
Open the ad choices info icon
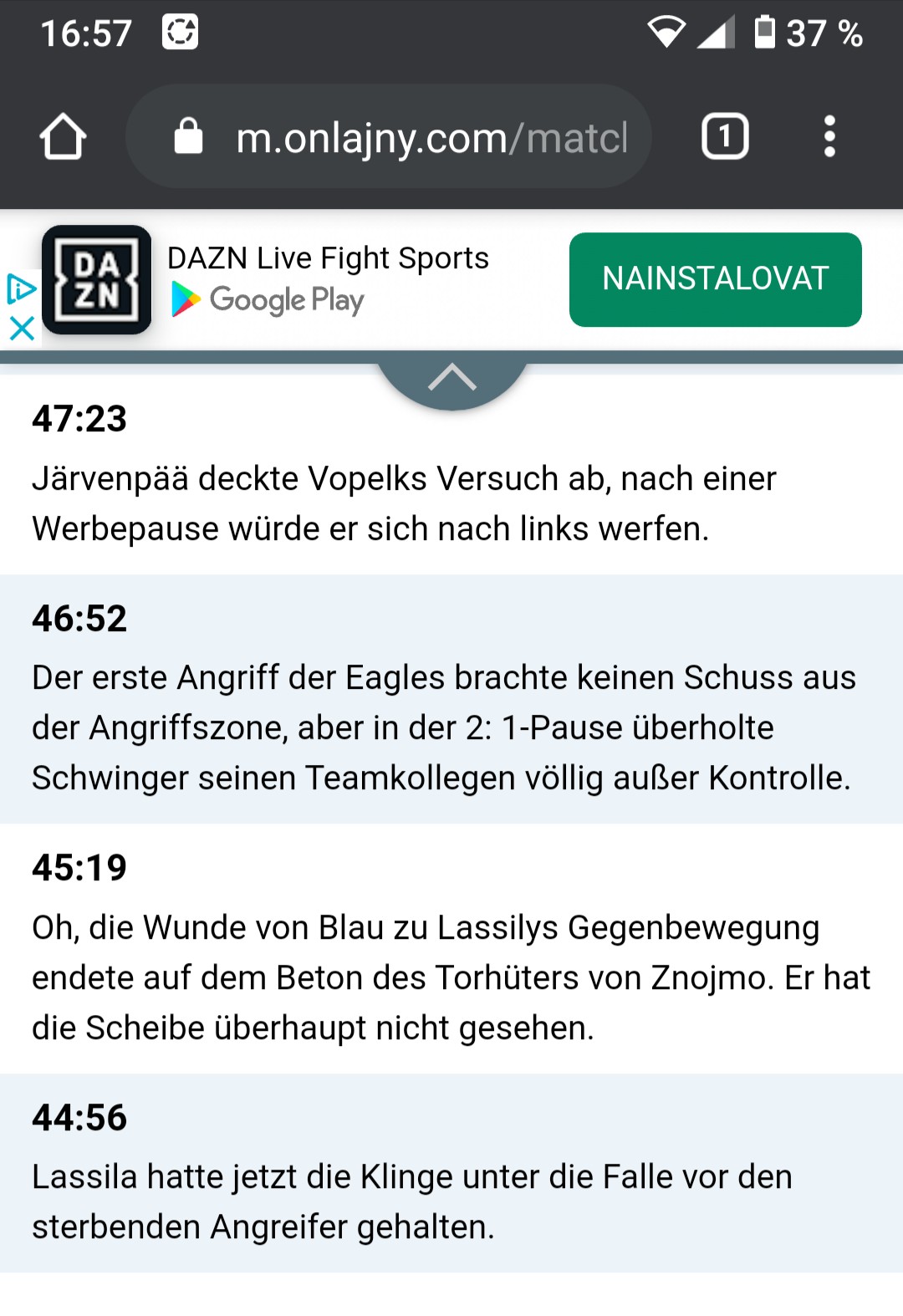21,289
